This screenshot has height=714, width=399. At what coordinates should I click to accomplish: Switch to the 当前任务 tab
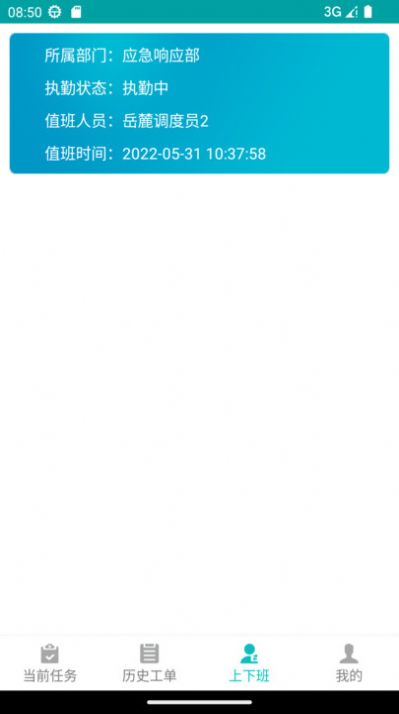(x=50, y=663)
